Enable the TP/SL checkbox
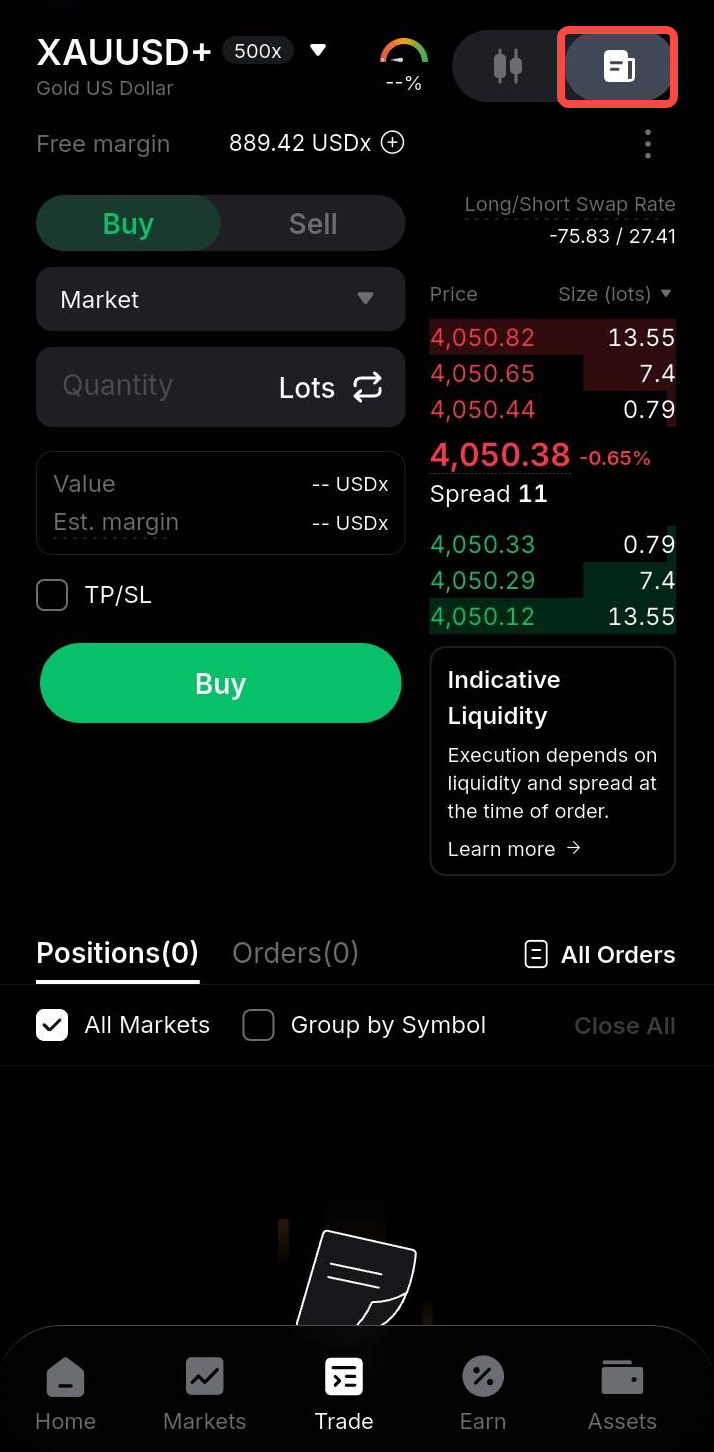Screen dimensions: 714x1452 click(x=52, y=595)
